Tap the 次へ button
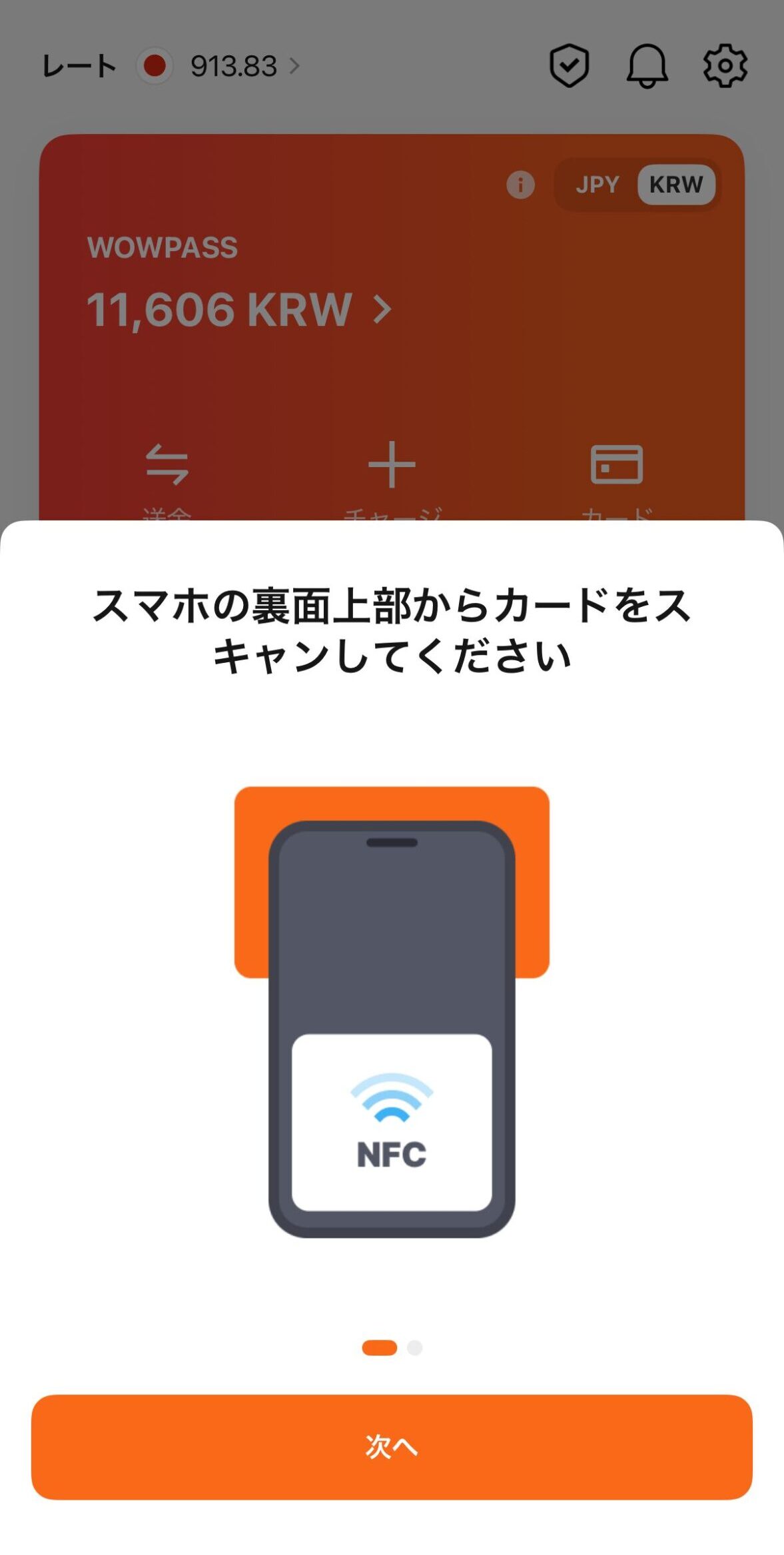This screenshot has height=1555, width=784. tap(392, 1447)
